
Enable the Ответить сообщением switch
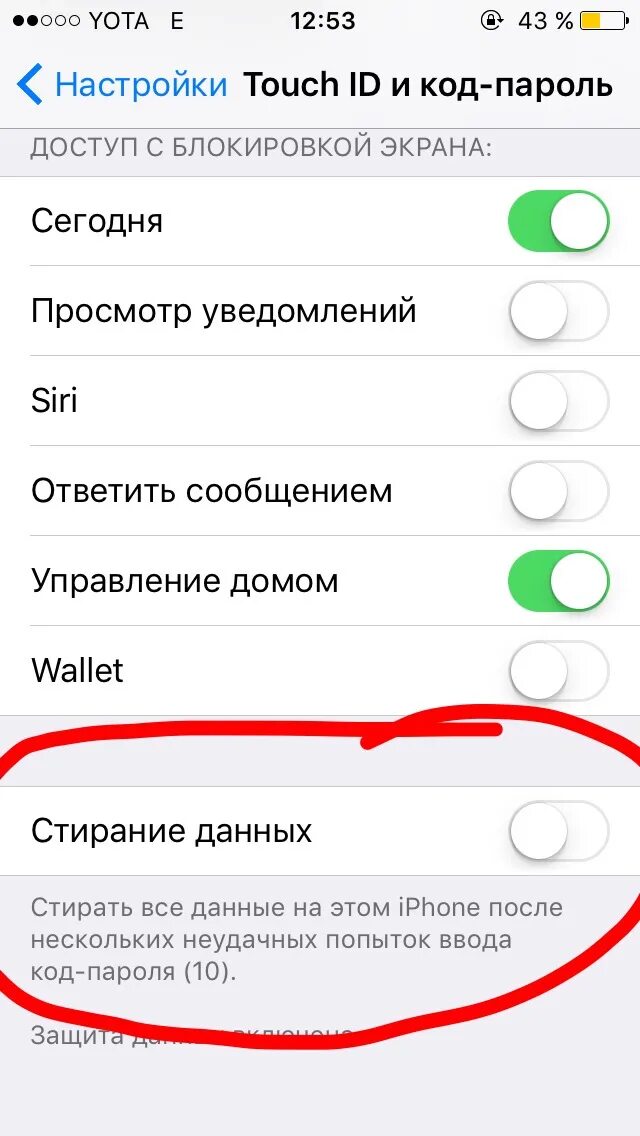tap(559, 490)
